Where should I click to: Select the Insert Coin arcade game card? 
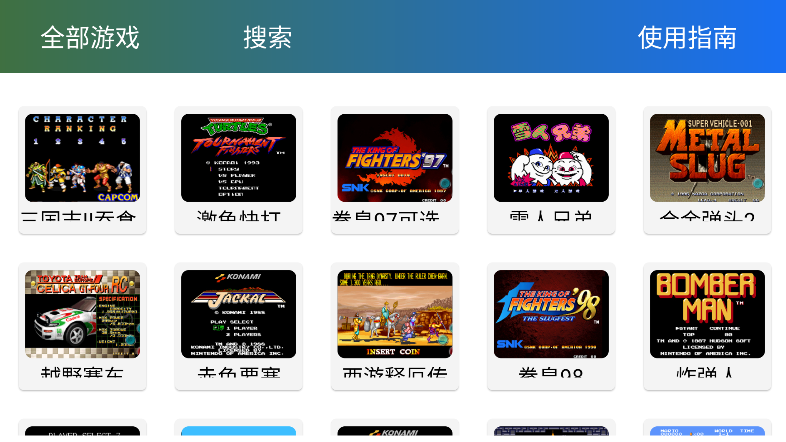click(395, 315)
